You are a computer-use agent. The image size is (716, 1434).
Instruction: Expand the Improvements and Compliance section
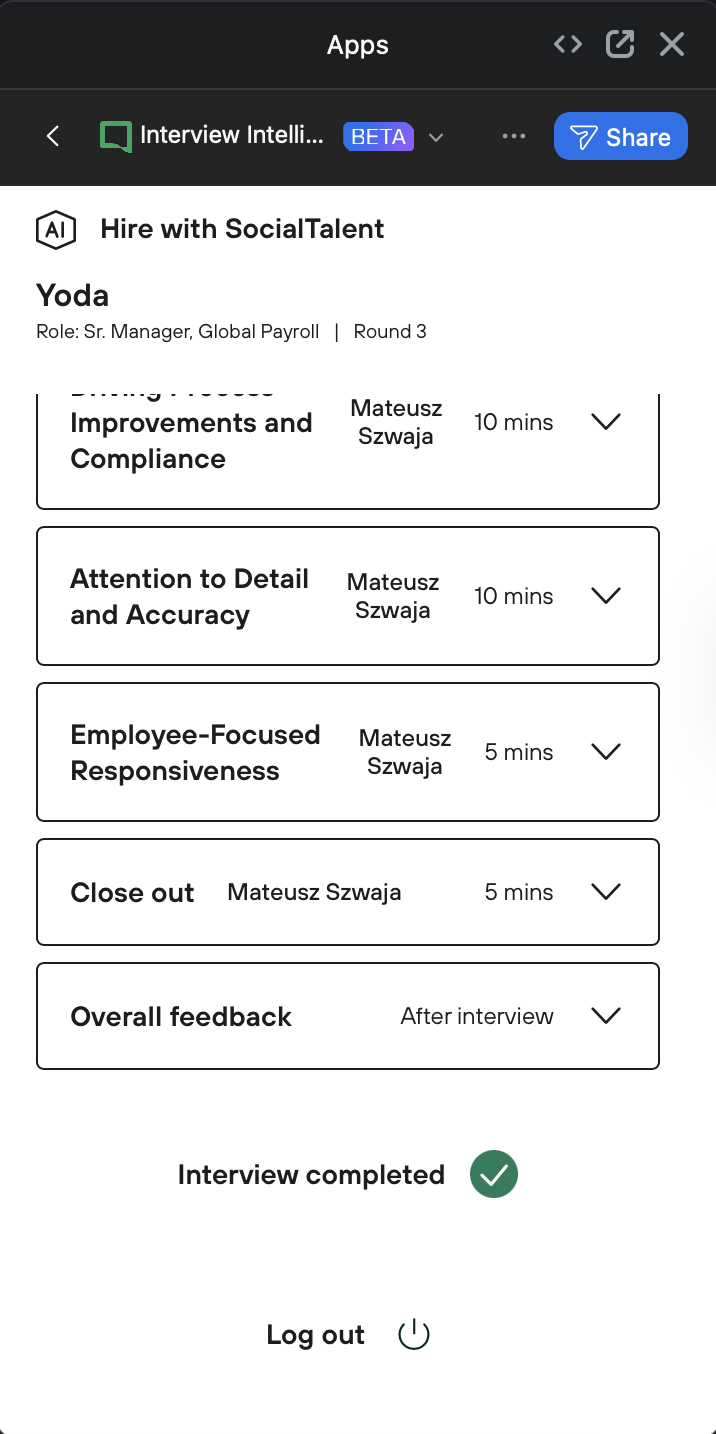point(606,422)
